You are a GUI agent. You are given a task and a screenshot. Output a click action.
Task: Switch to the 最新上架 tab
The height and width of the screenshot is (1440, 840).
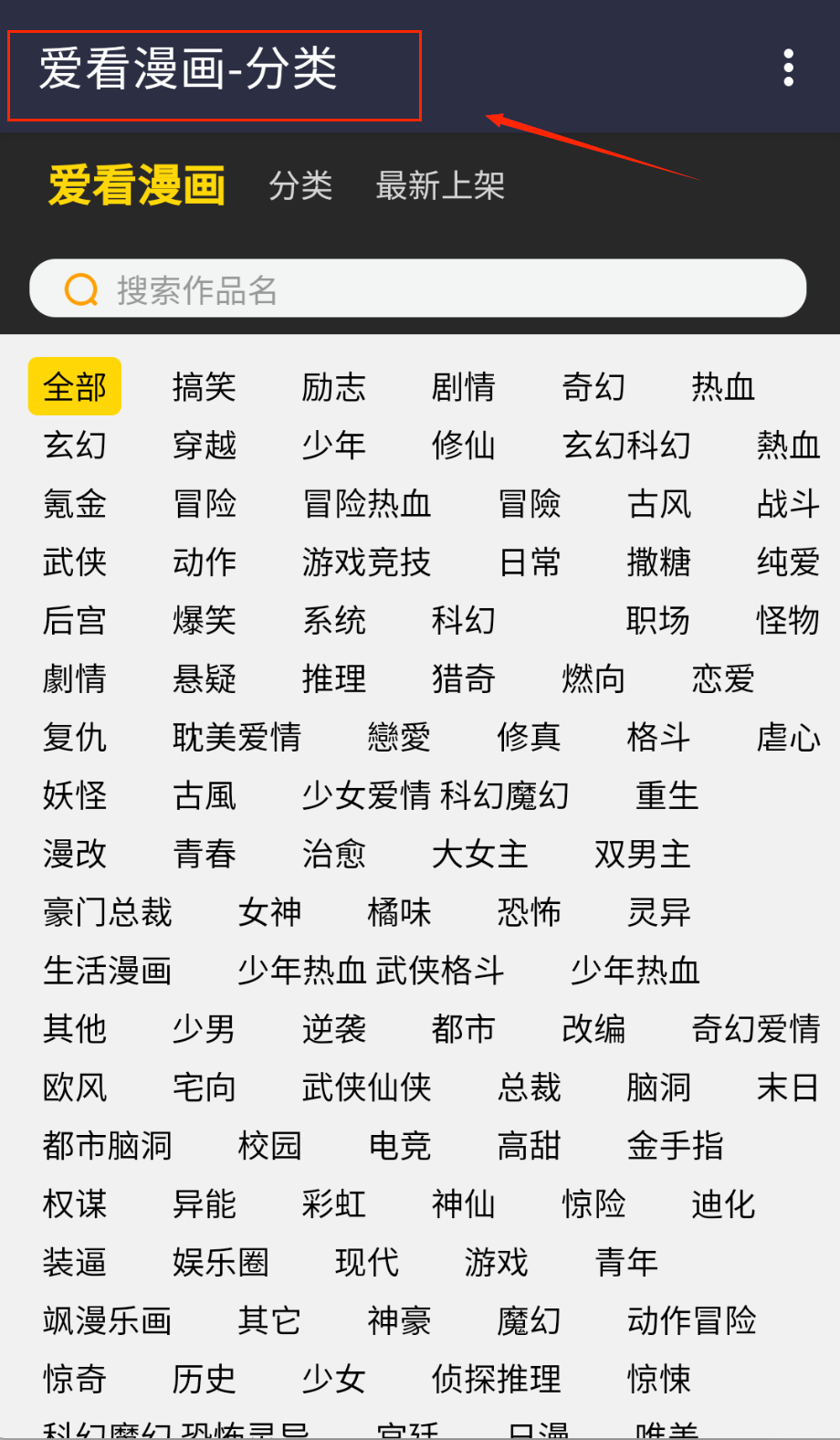click(440, 186)
